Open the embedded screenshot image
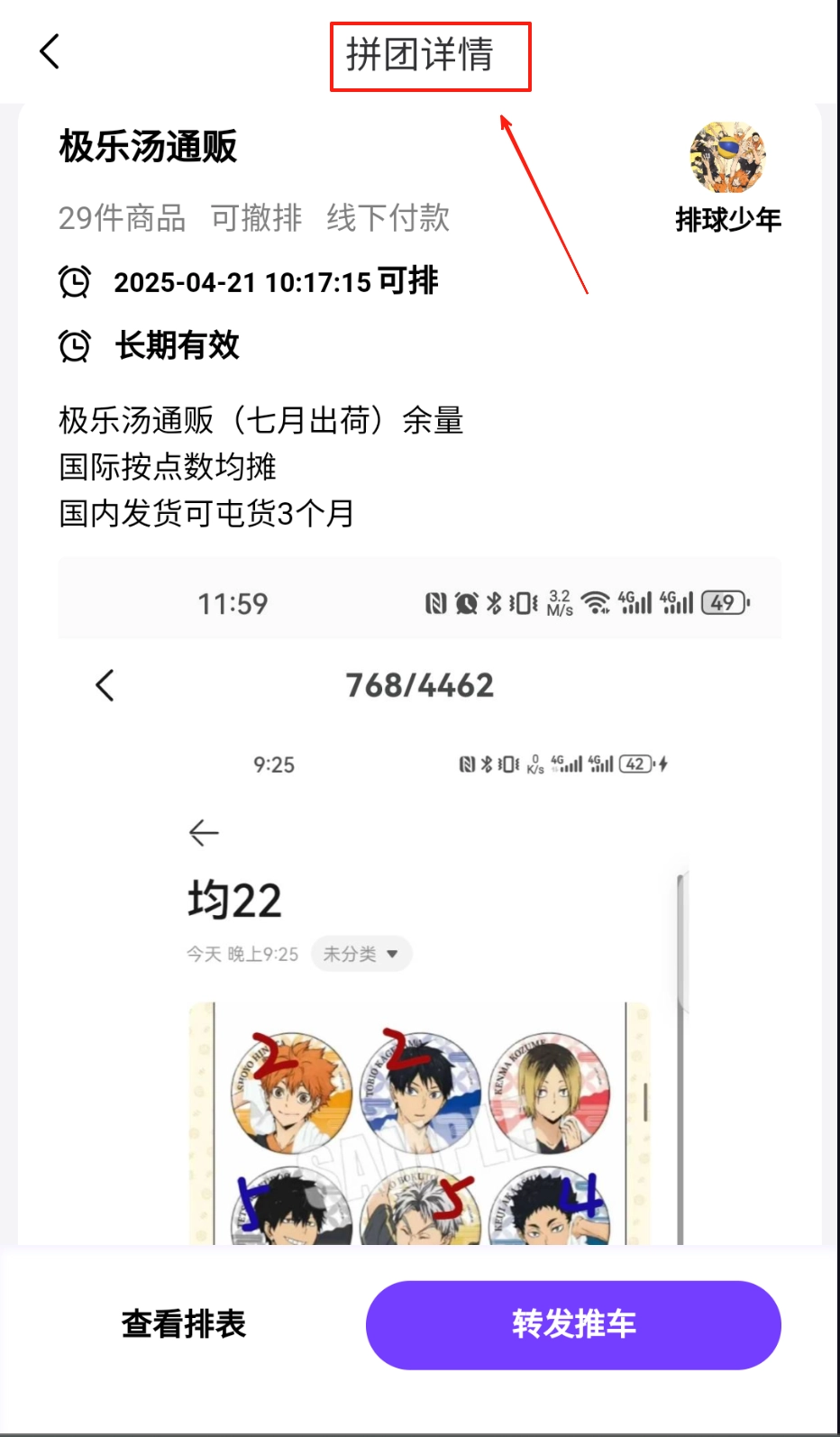Viewport: 840px width, 1437px height. click(420, 902)
